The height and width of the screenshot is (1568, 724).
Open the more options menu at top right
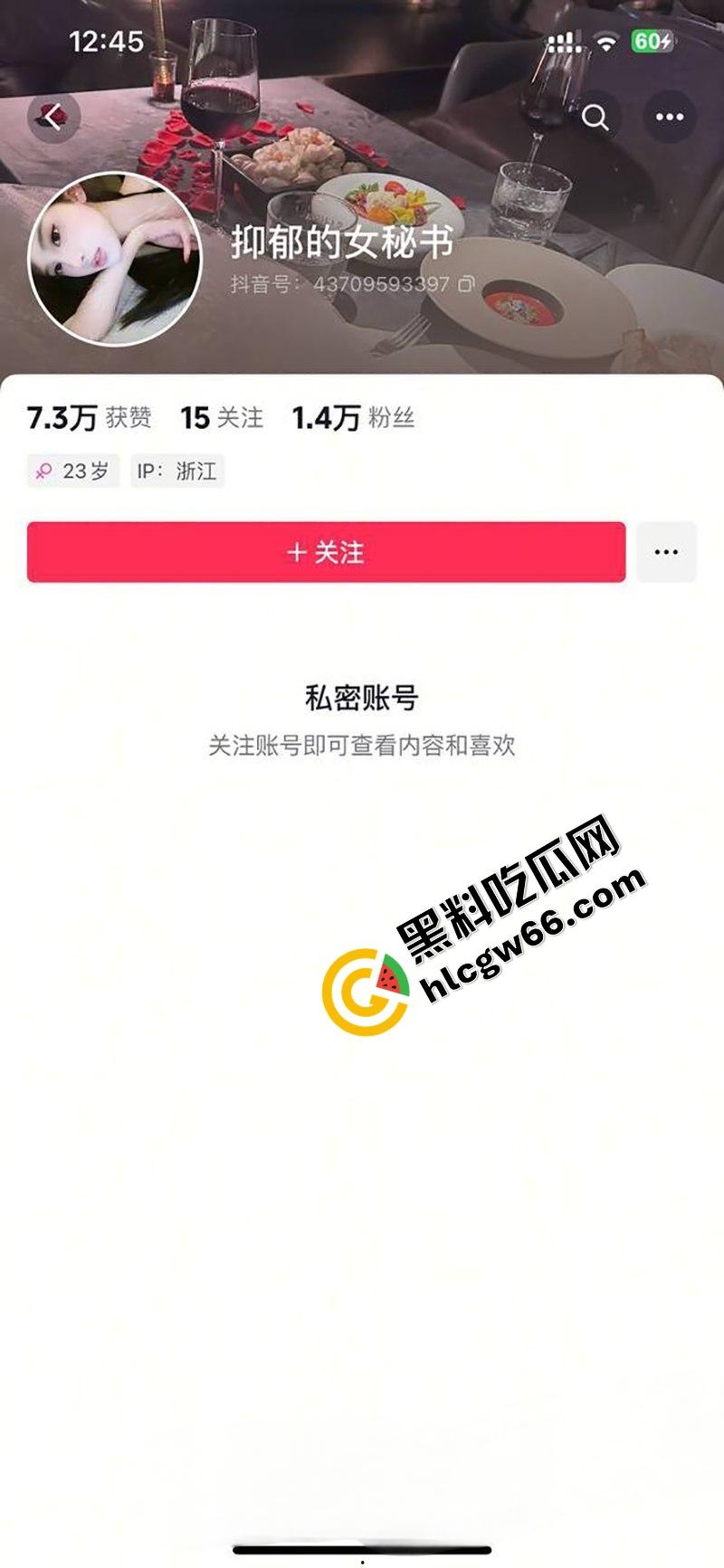(668, 117)
